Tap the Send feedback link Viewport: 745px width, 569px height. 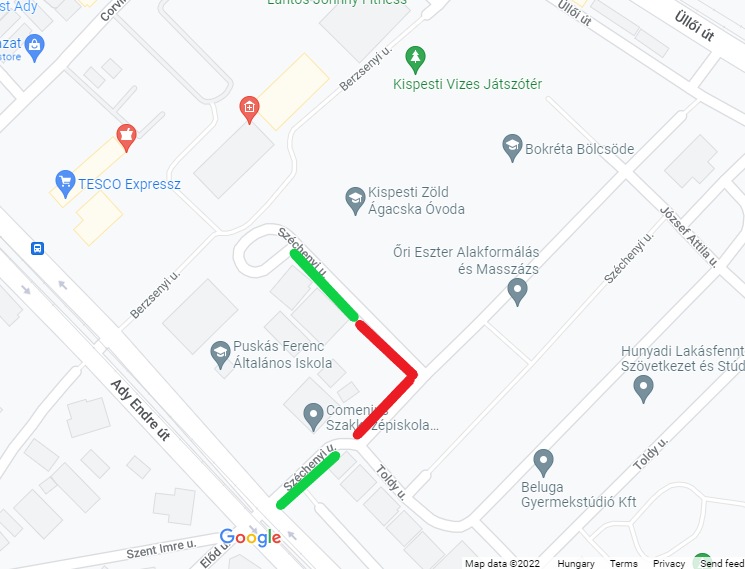pyautogui.click(x=720, y=563)
